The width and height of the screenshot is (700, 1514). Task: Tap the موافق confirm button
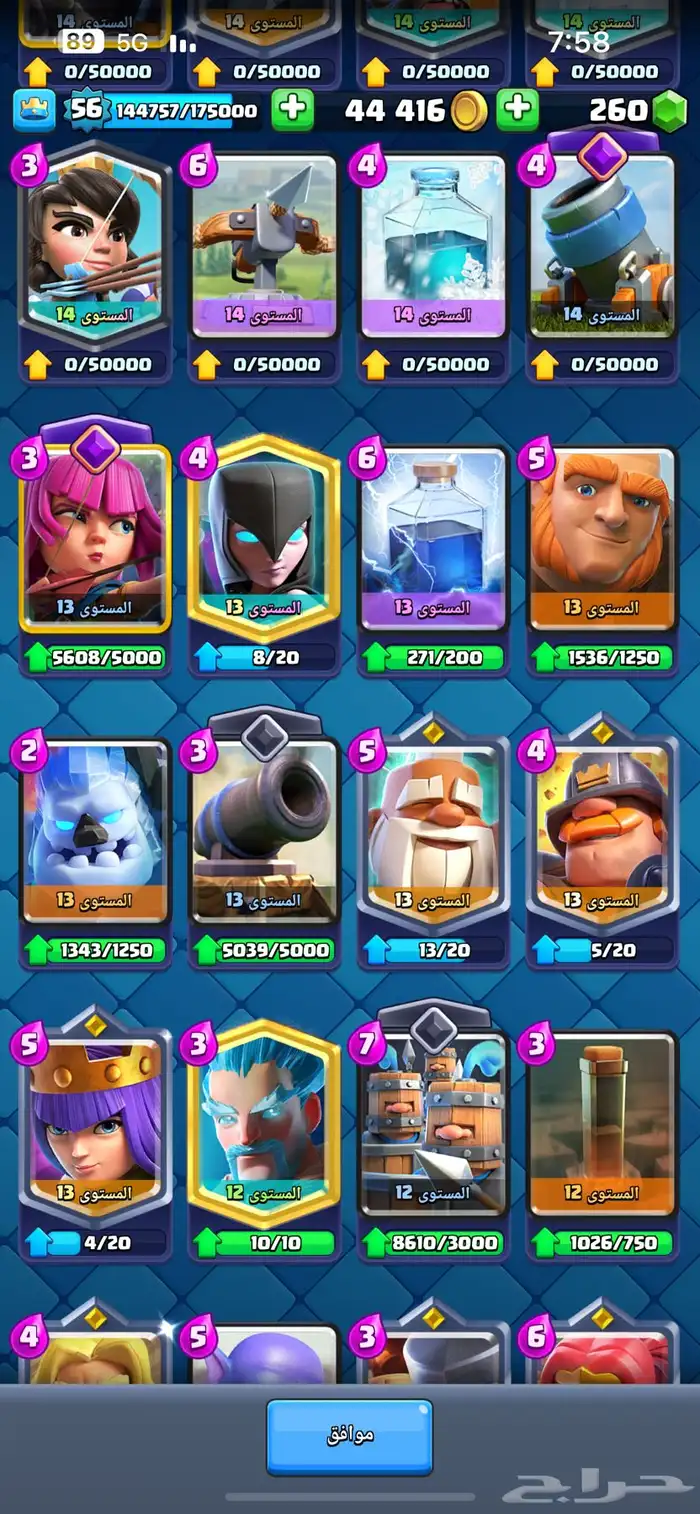(349, 1436)
